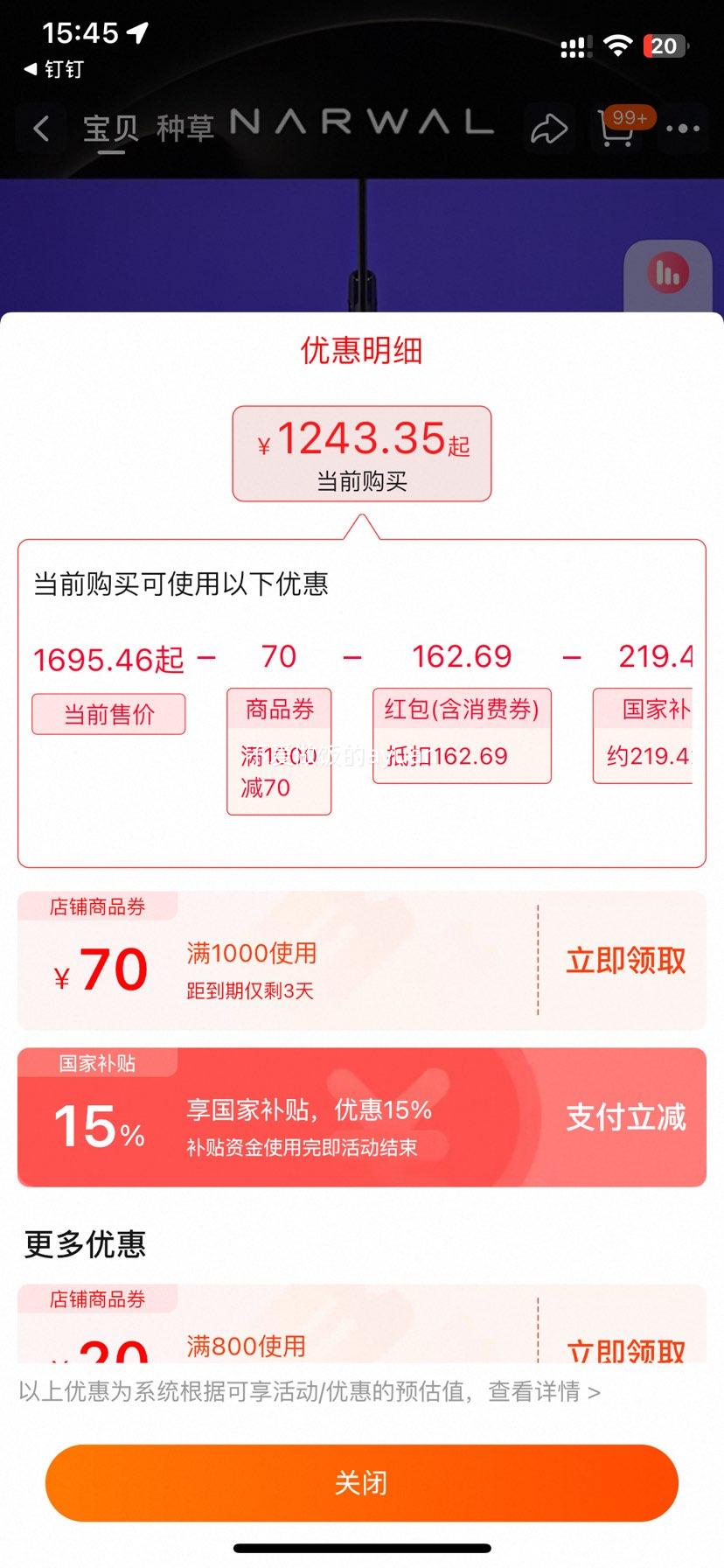Claim the ¥70 店铺商品券 coupon
This screenshot has height=1568, width=724.
tap(625, 961)
